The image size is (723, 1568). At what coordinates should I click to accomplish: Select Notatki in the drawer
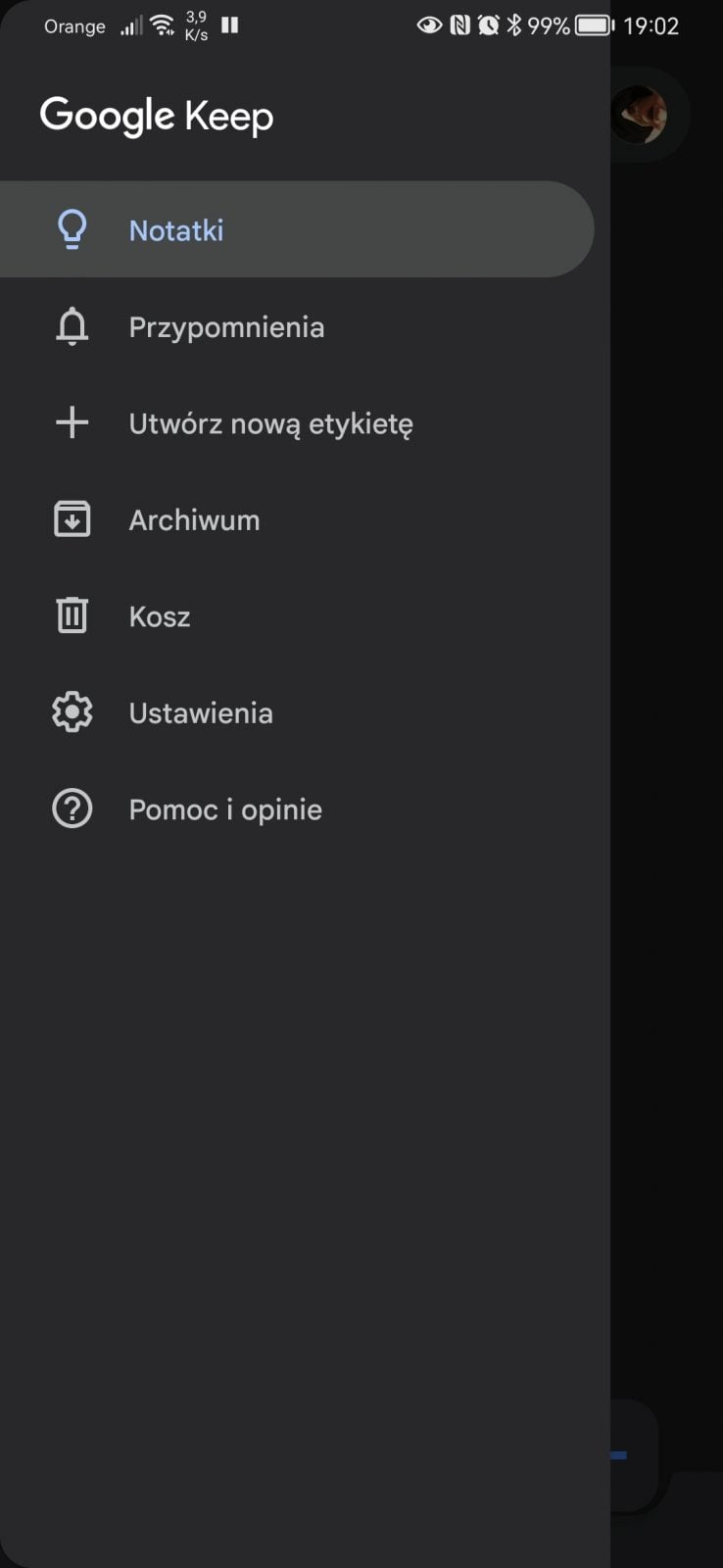point(297,229)
